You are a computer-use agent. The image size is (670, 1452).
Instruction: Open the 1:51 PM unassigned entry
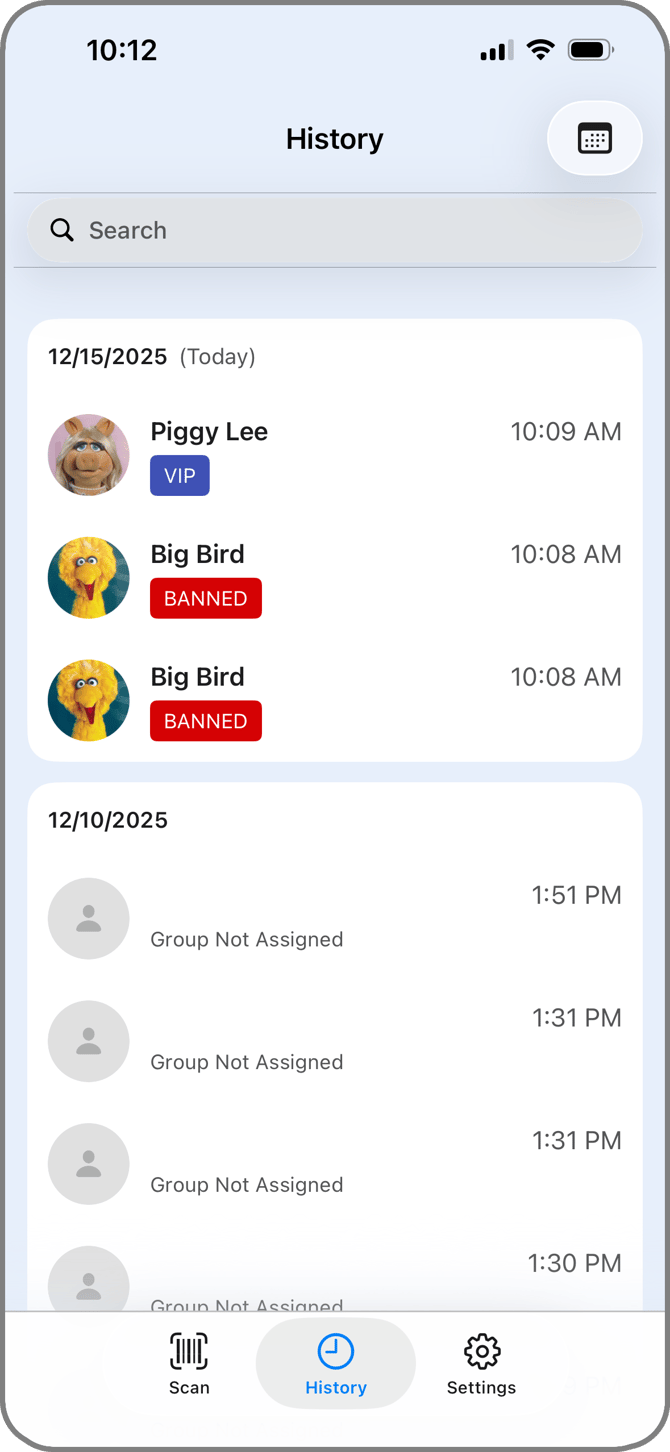(x=334, y=917)
